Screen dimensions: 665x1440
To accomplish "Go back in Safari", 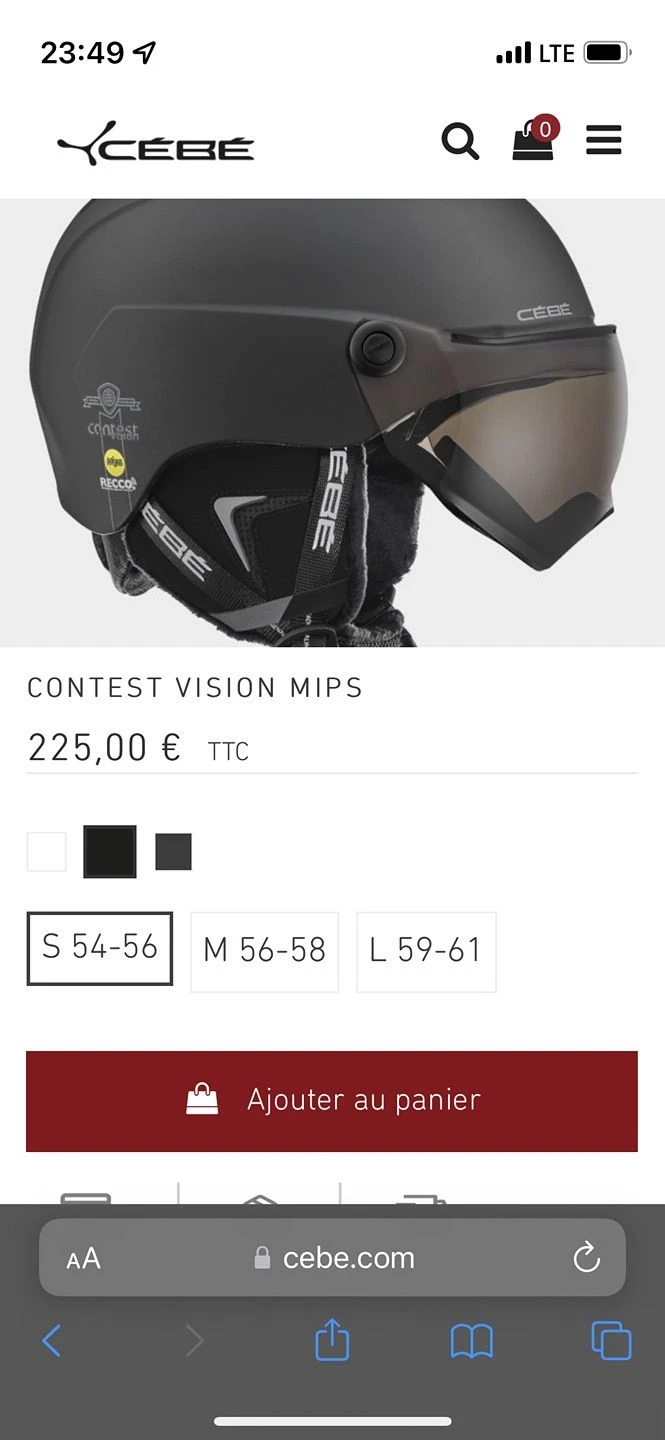I will [x=52, y=1341].
